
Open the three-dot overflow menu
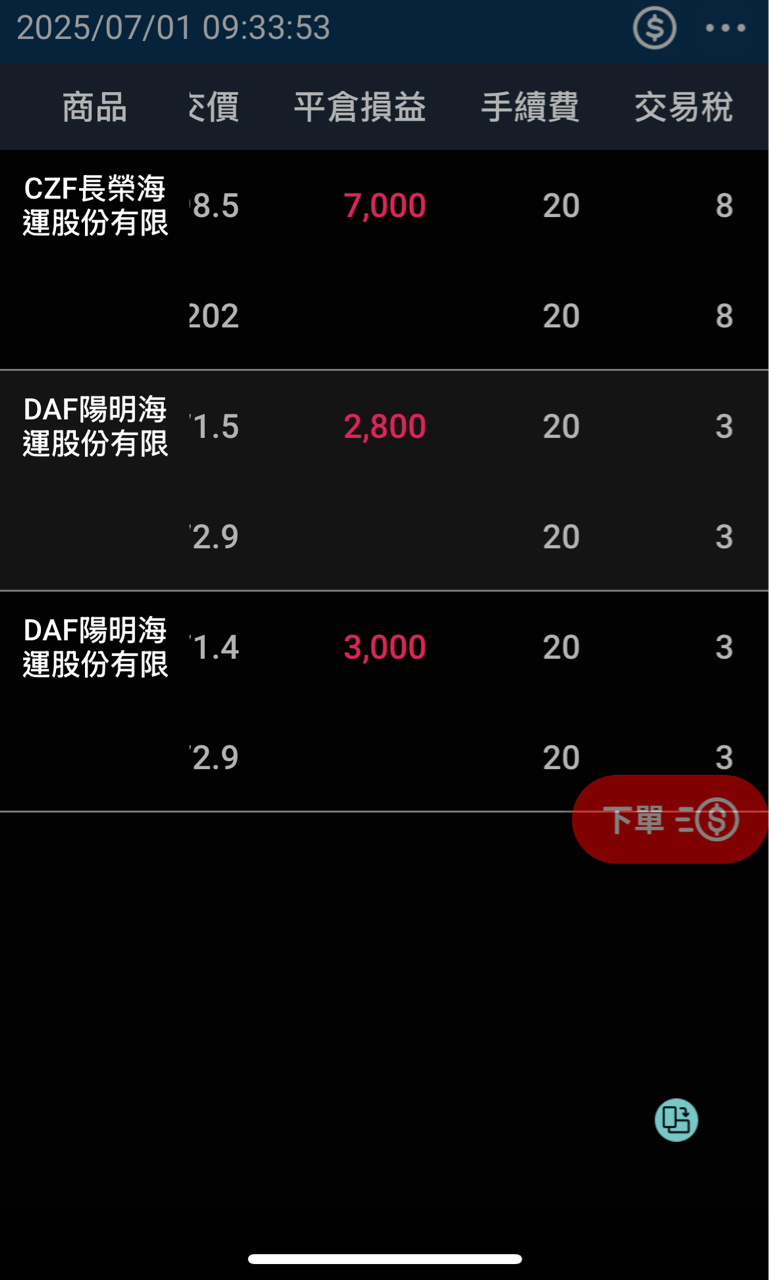coord(725,28)
